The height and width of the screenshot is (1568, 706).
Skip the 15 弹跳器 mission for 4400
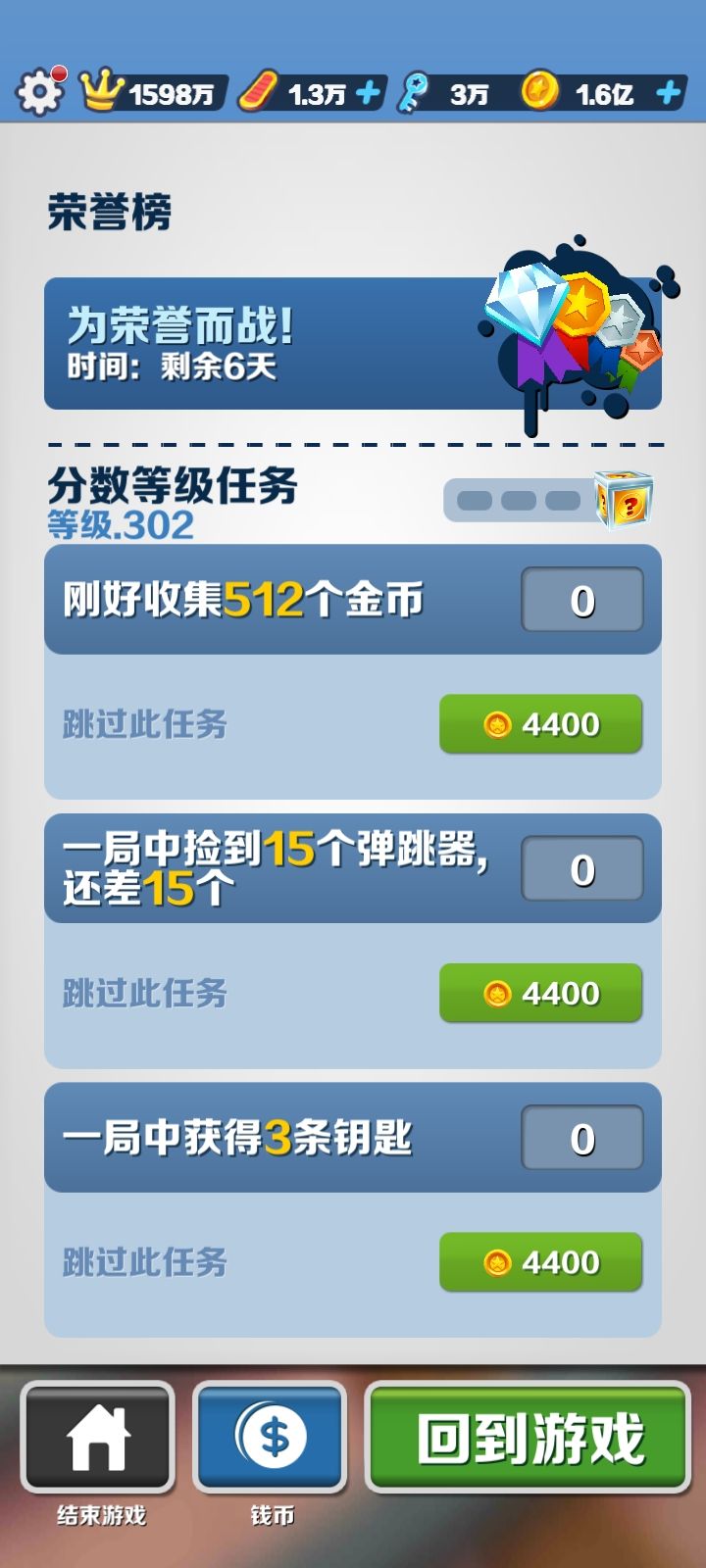[x=540, y=993]
